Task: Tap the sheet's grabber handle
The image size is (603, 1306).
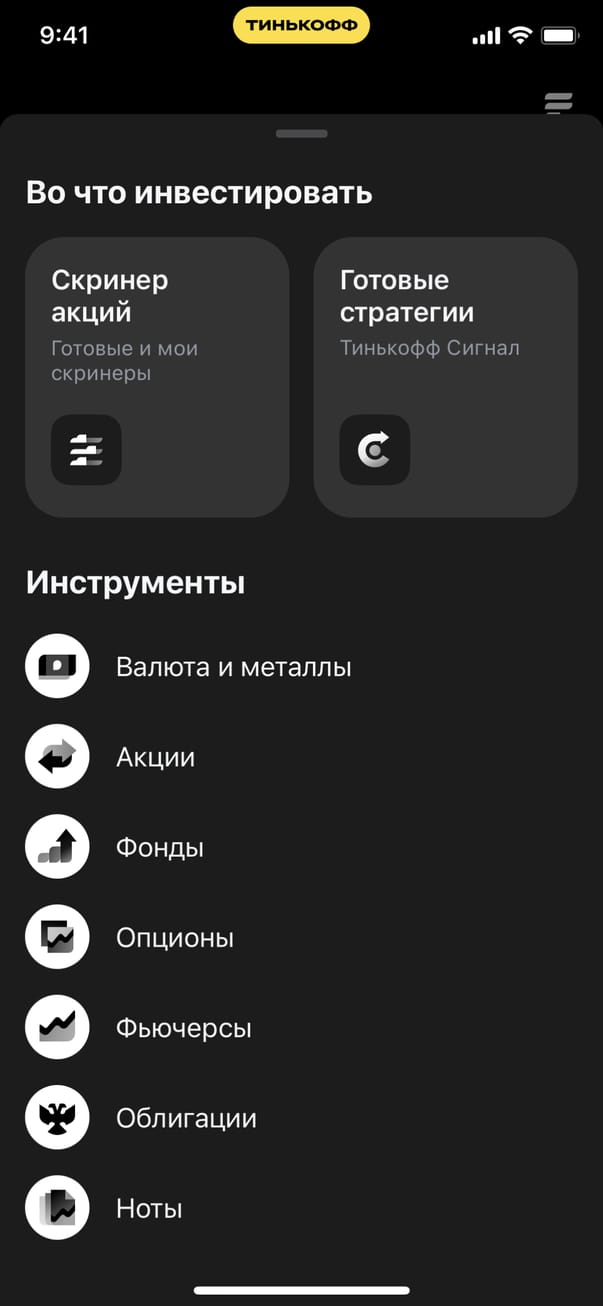Action: (x=301, y=133)
